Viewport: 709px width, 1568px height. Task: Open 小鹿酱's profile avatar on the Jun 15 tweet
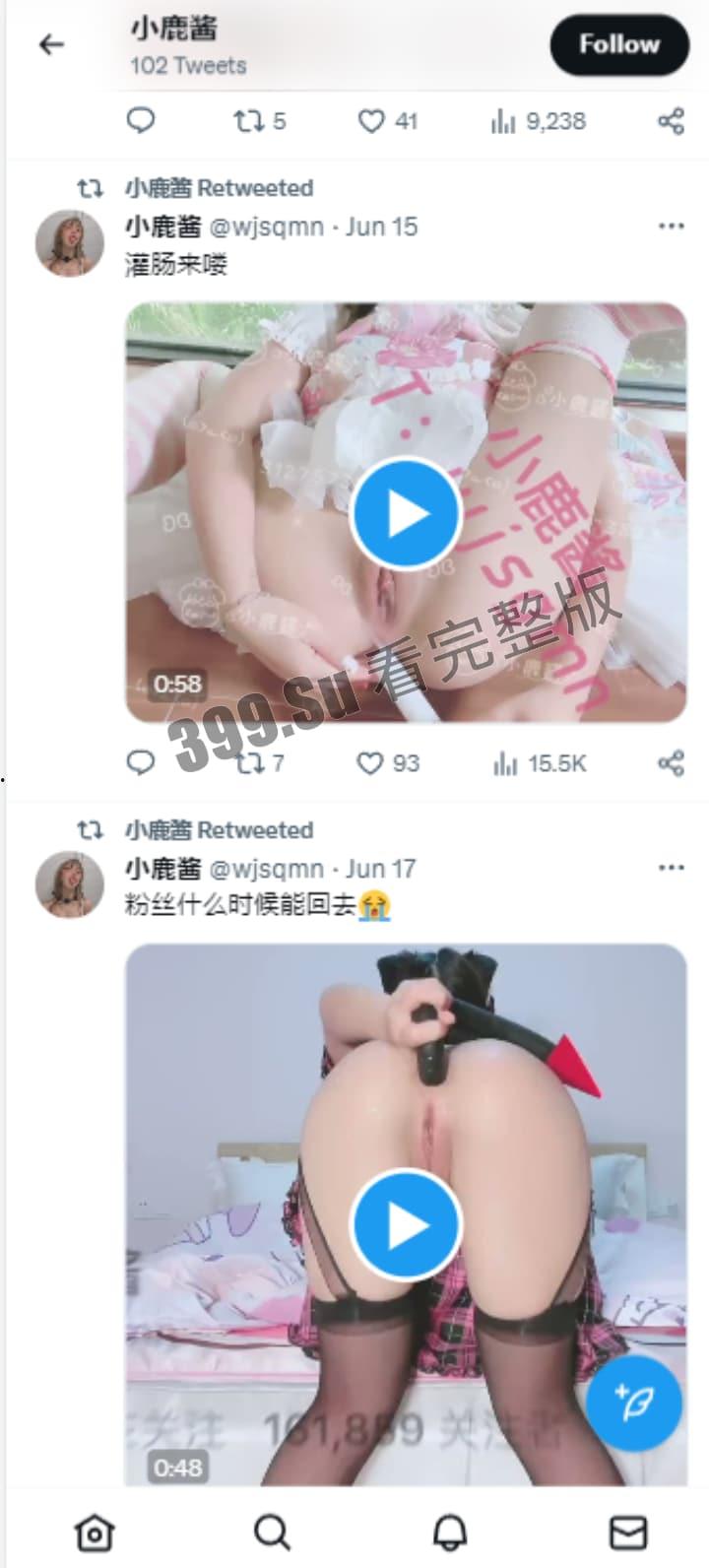pyautogui.click(x=69, y=244)
